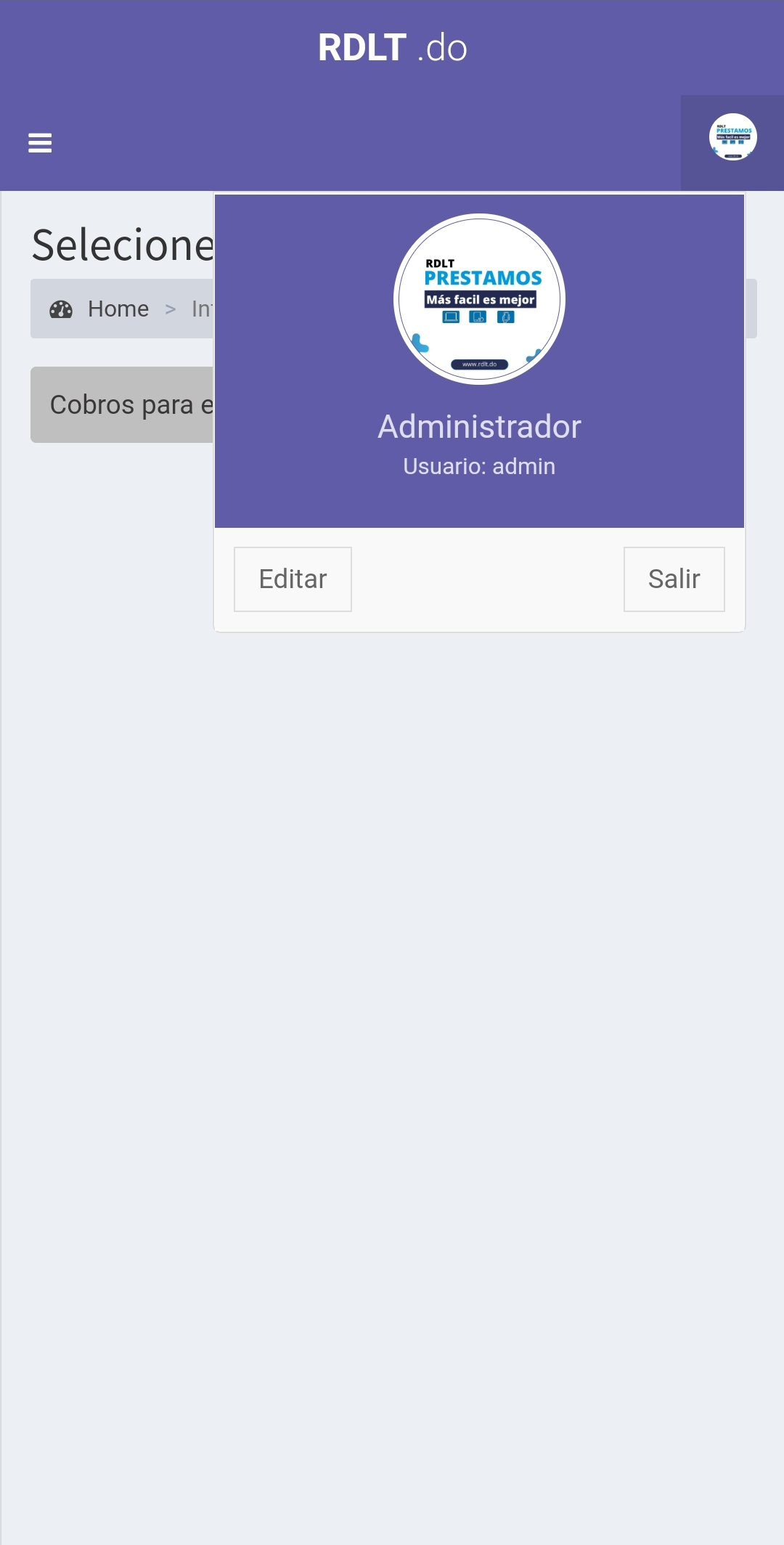Tap the RDLT .do header logo
Viewport: 784px width, 1545px height.
tap(391, 46)
